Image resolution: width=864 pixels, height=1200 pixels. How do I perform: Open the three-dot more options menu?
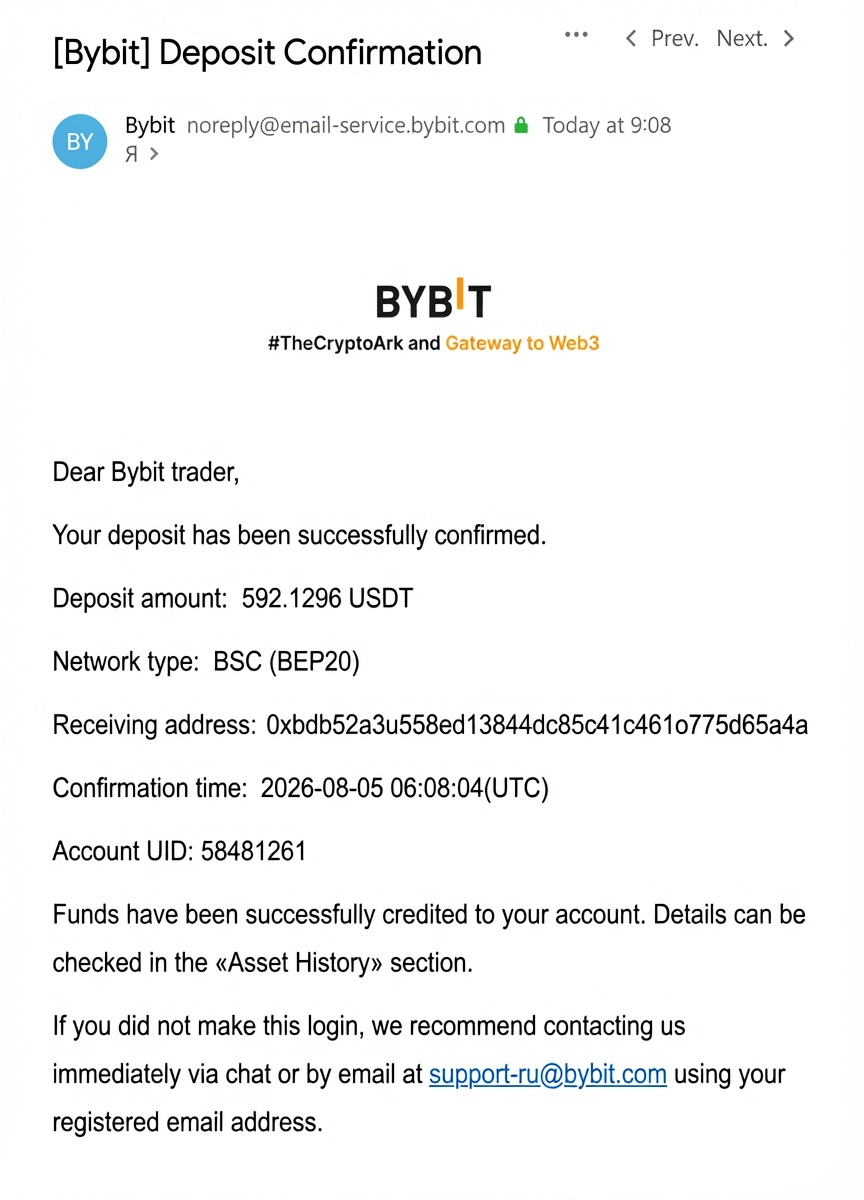point(576,35)
